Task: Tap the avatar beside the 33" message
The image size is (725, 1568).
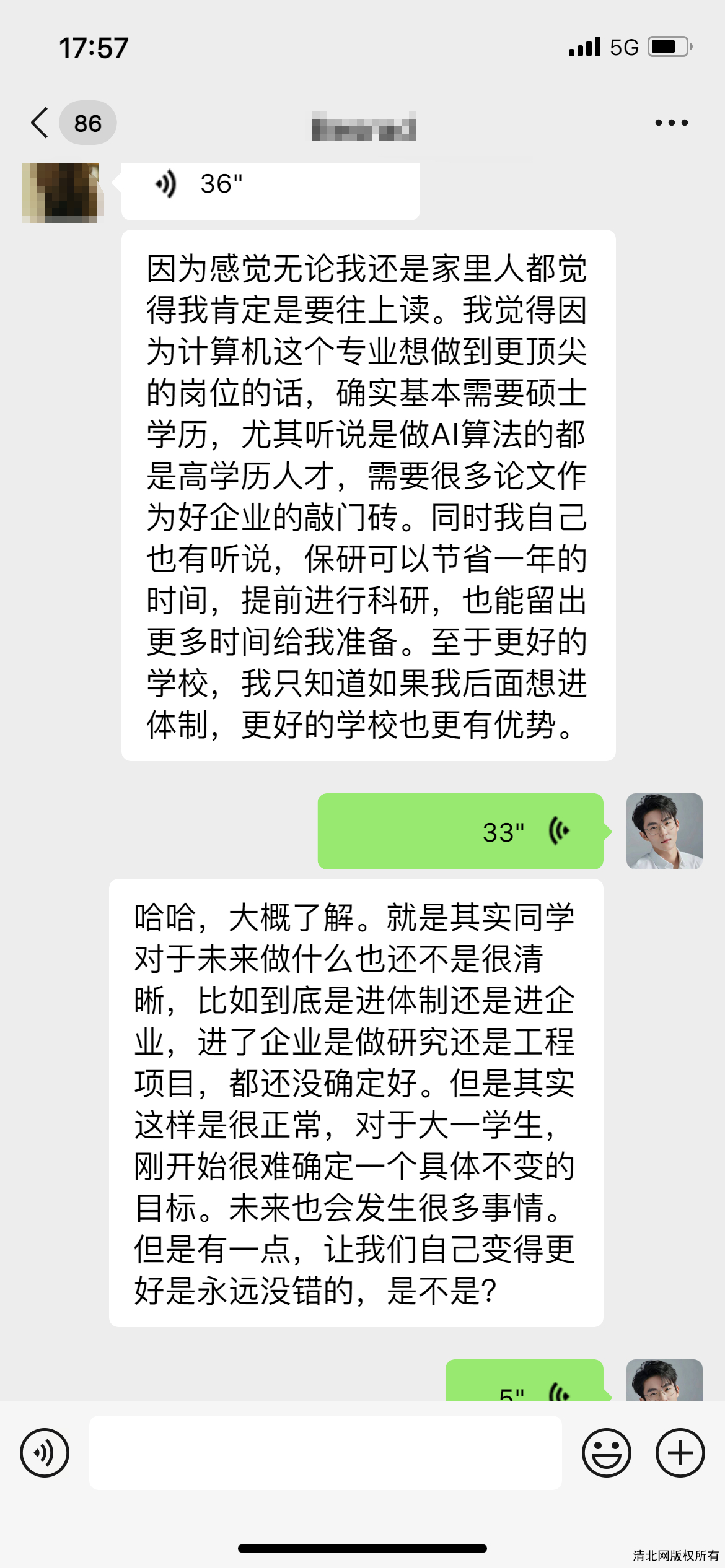Action: tap(664, 831)
